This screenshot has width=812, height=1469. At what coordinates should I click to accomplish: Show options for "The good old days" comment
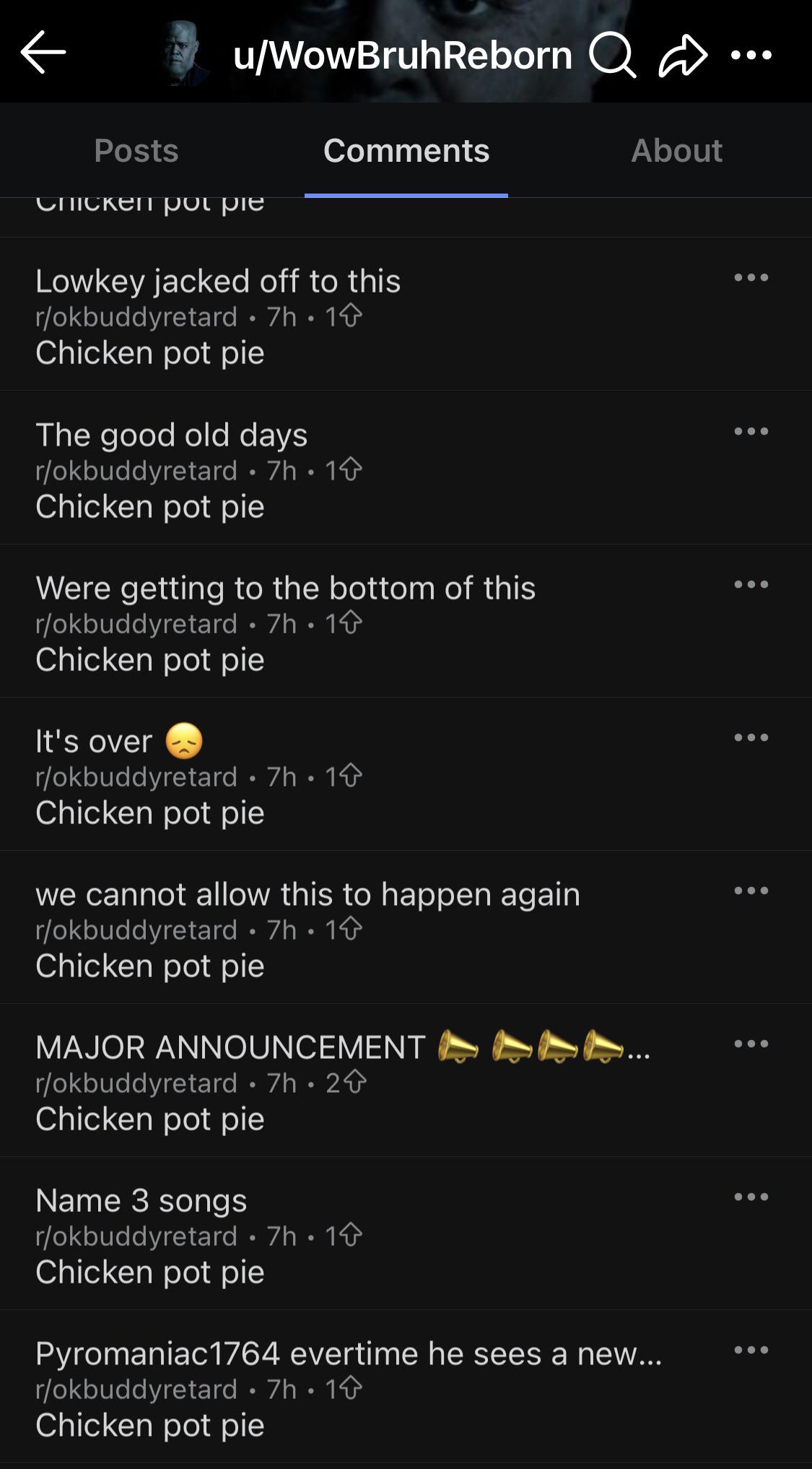tap(751, 431)
